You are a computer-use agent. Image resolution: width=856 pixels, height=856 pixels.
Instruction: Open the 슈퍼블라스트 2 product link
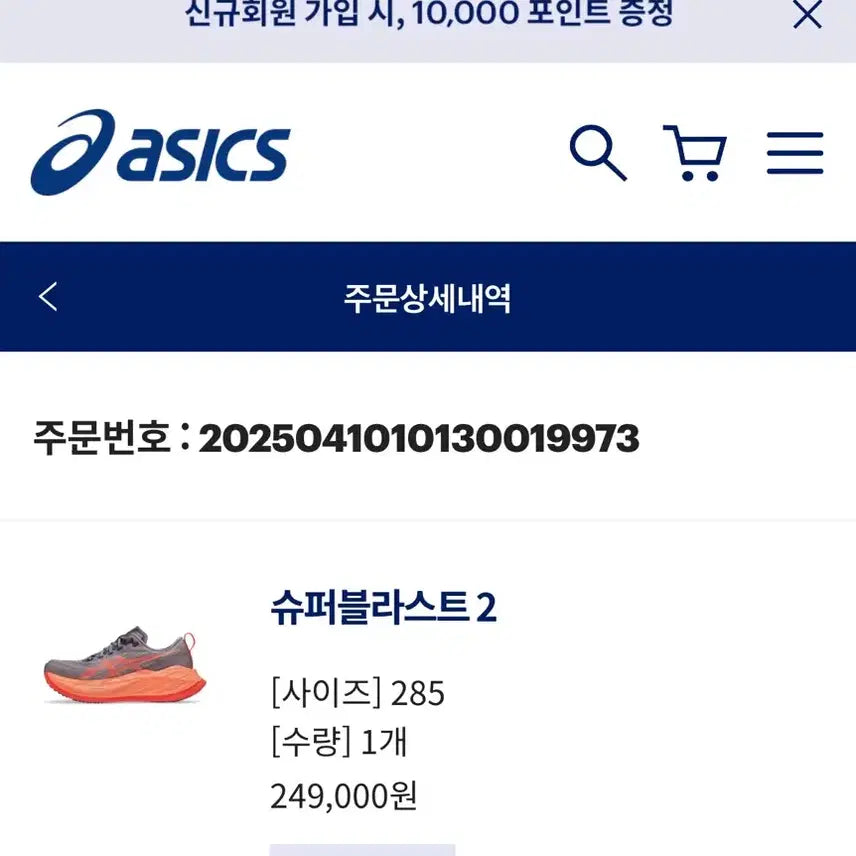383,608
